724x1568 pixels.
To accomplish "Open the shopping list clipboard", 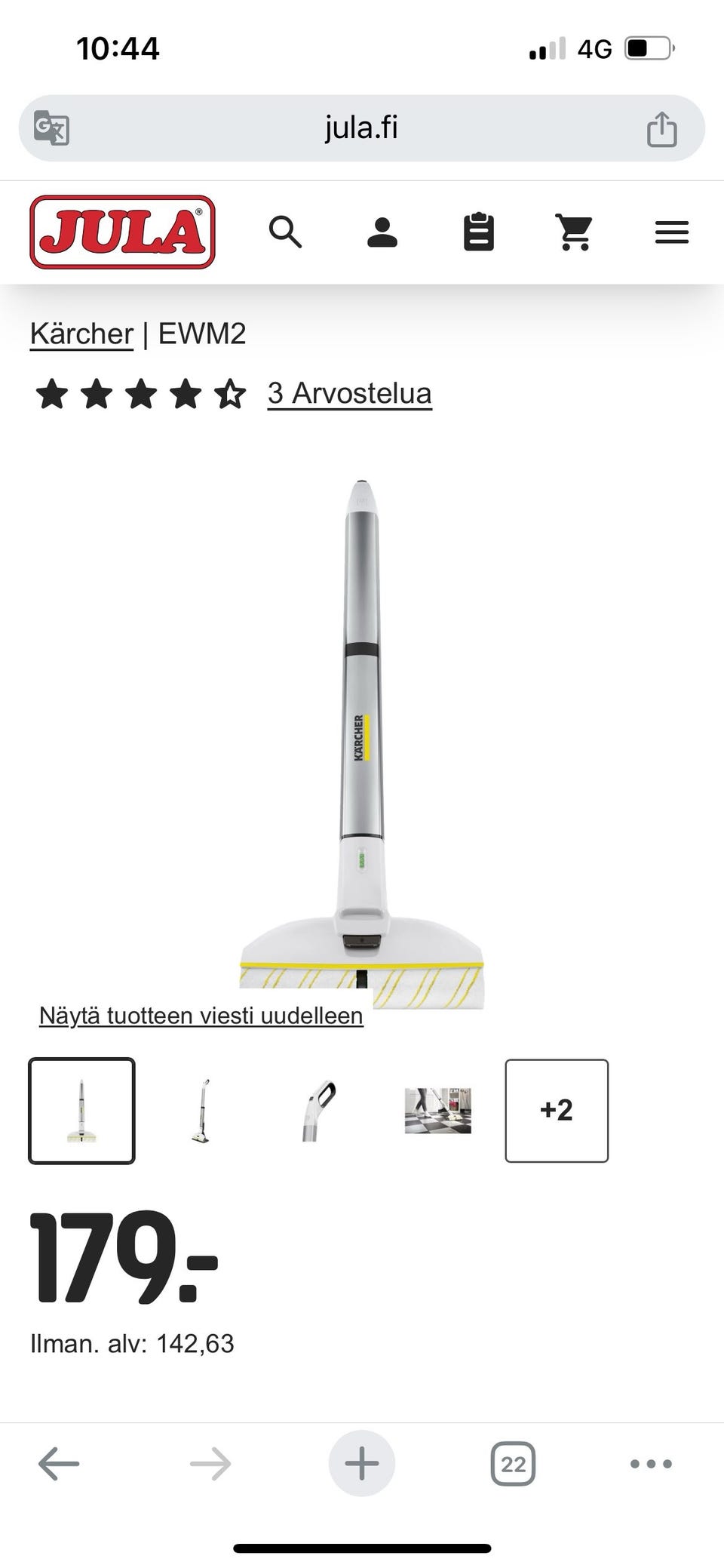I will pyautogui.click(x=478, y=232).
